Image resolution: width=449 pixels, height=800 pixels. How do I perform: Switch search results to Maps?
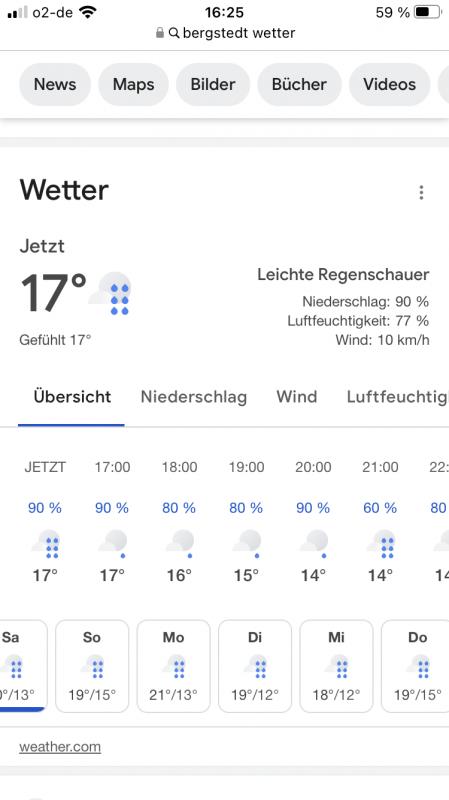tap(134, 84)
